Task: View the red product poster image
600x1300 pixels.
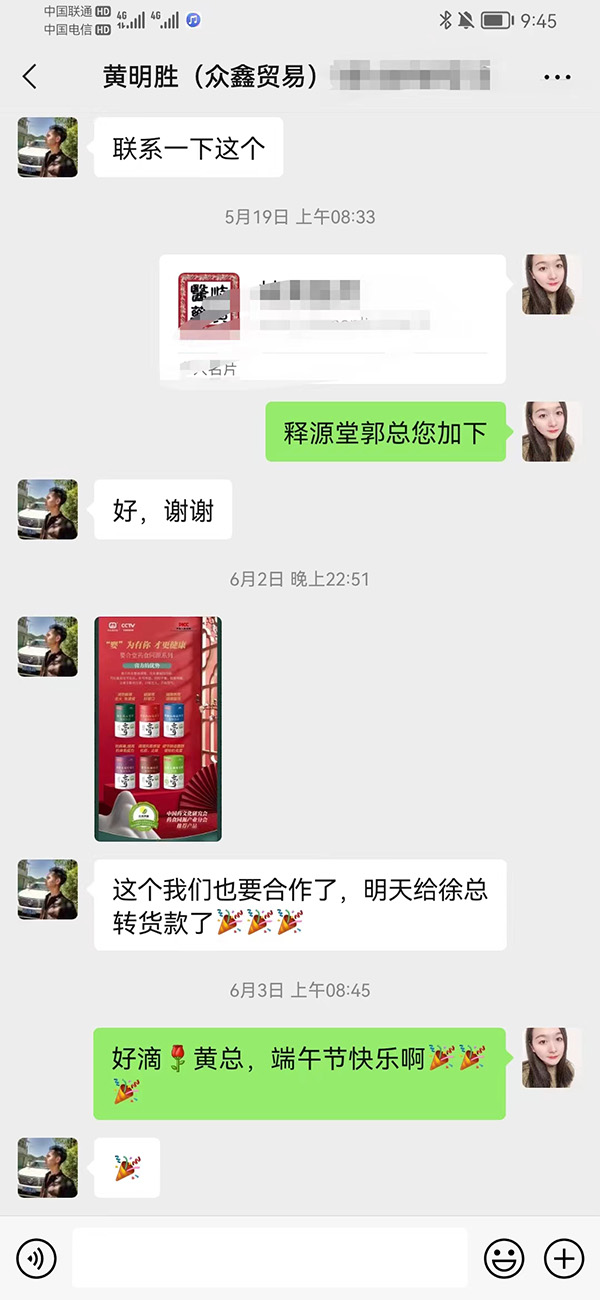Action: 158,729
